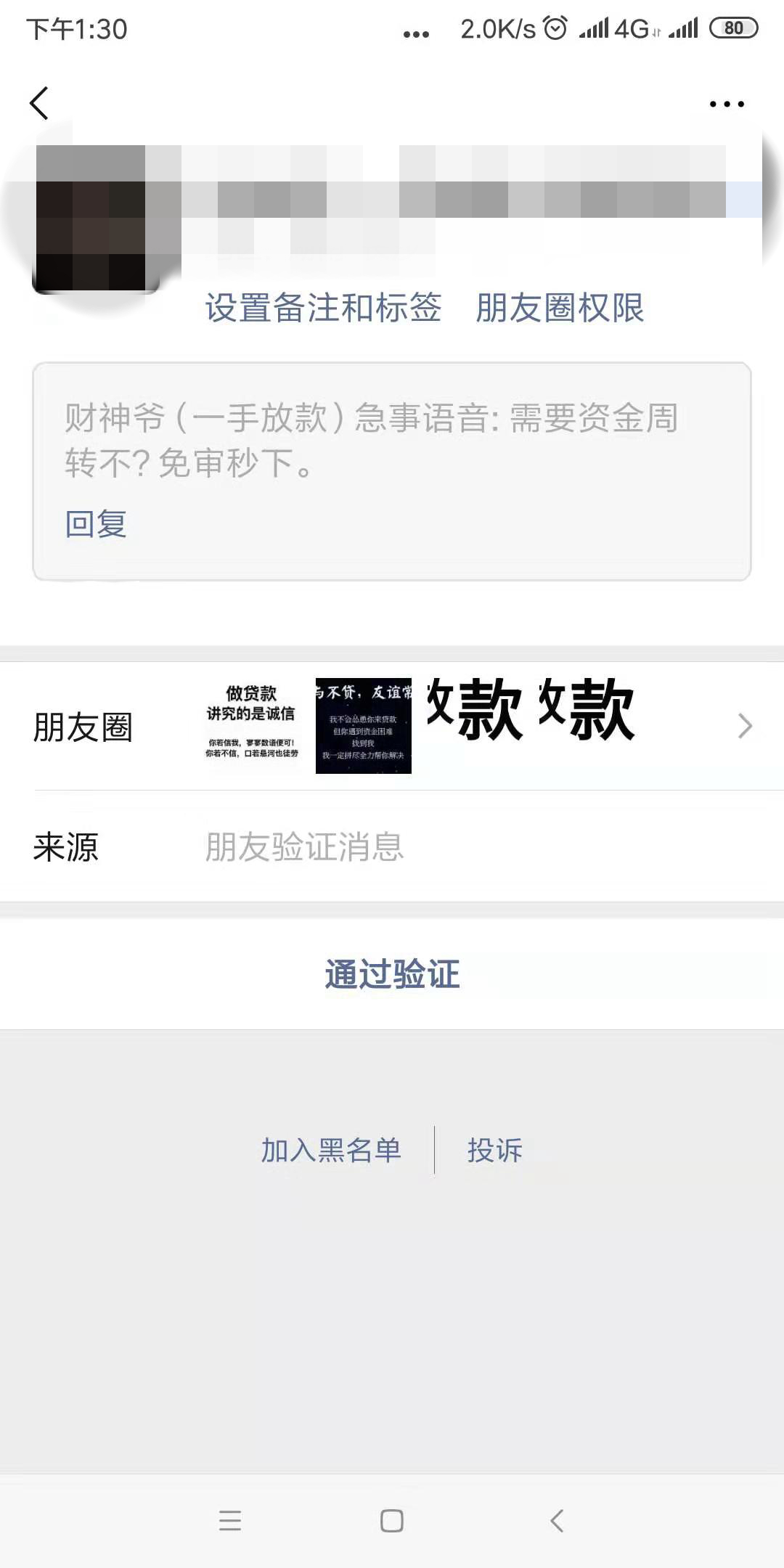This screenshot has width=784, height=1568.
Task: Tap the back arrow to exit profile
Action: pos(39,103)
